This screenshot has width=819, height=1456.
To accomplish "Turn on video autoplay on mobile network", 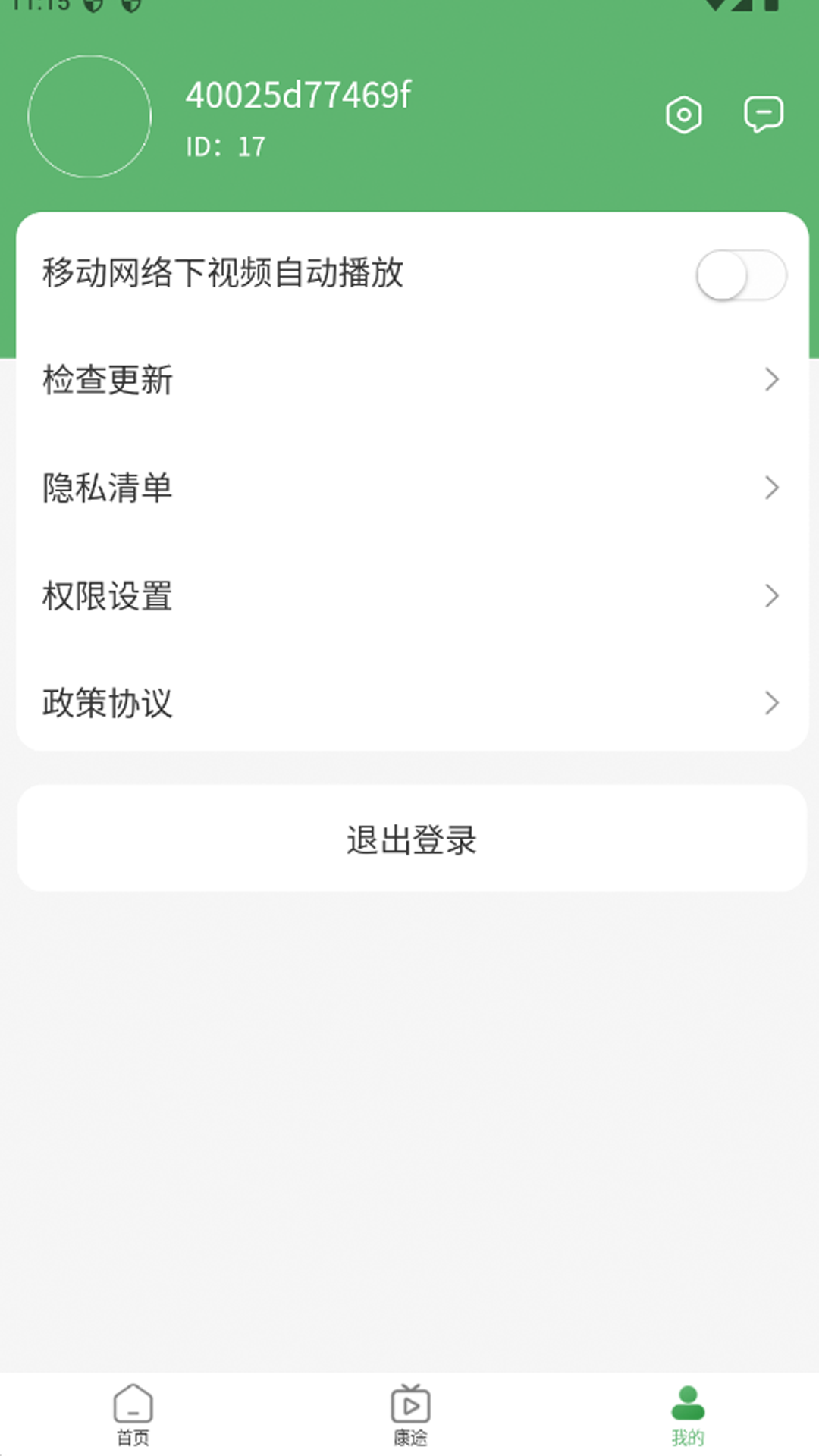I will (742, 276).
